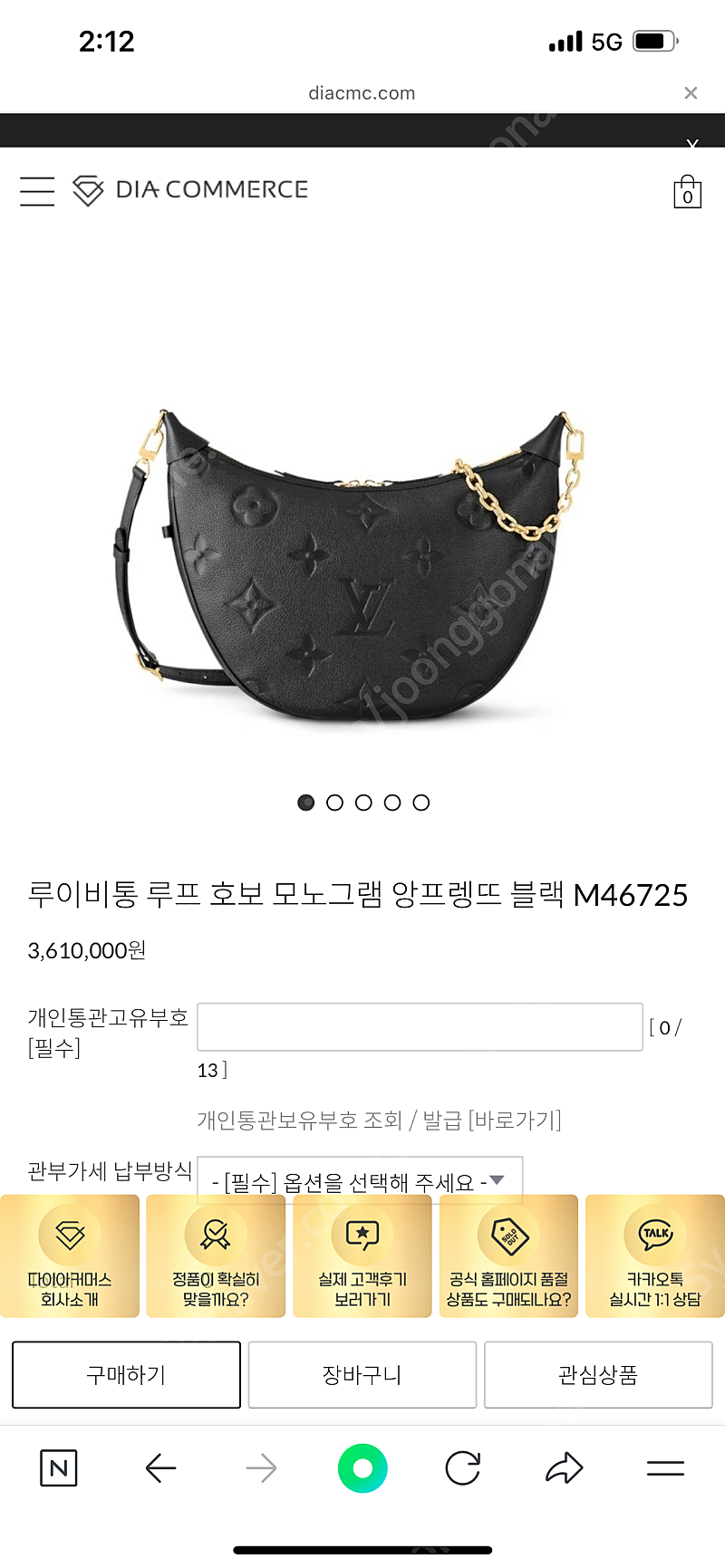Screen dimensions: 725x1568
Task: Open the hamburger menu
Action: point(37,191)
